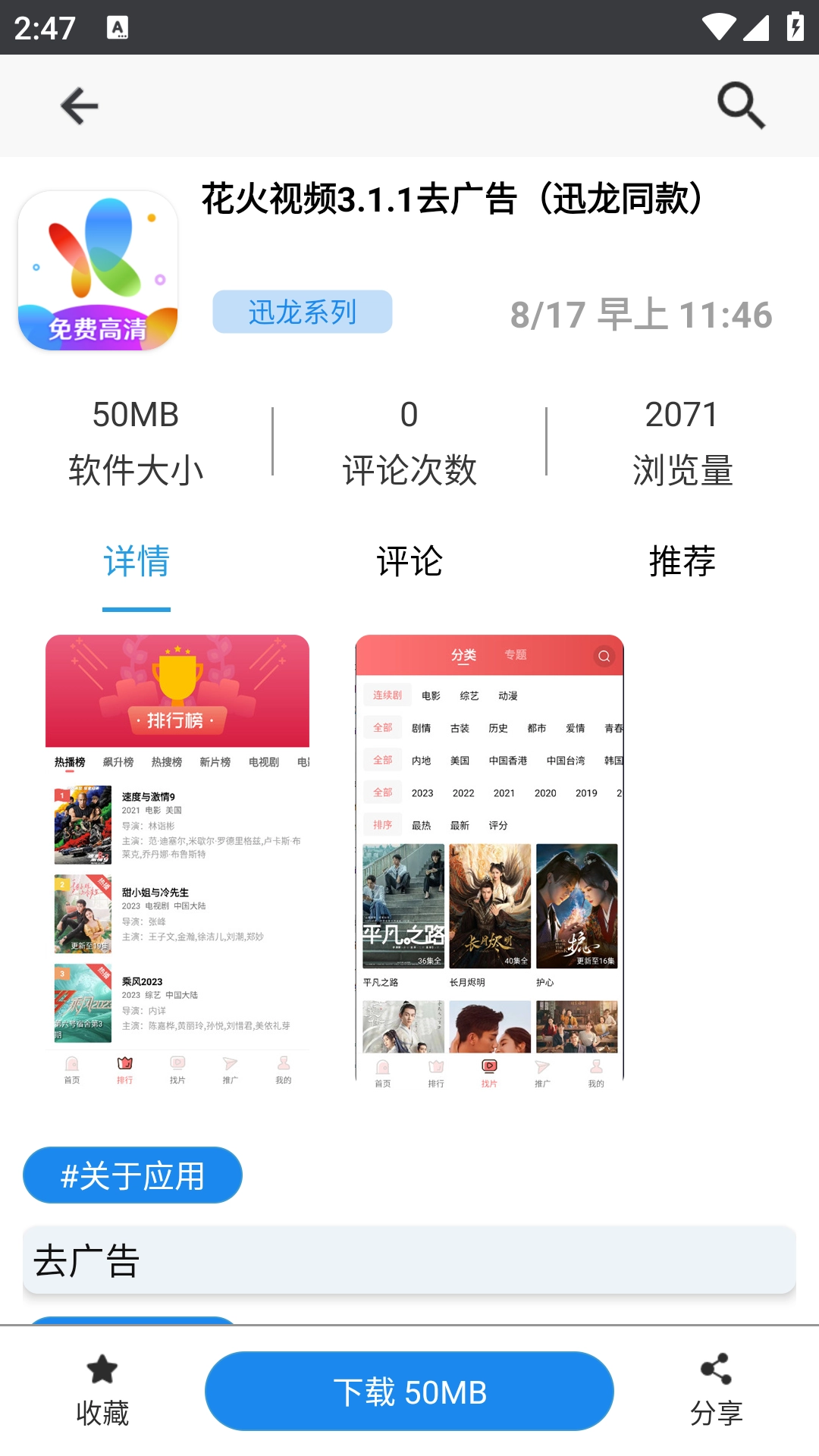This screenshot has width=819, height=1456.
Task: Select the 迅龙系列 tag label
Action: tap(302, 312)
